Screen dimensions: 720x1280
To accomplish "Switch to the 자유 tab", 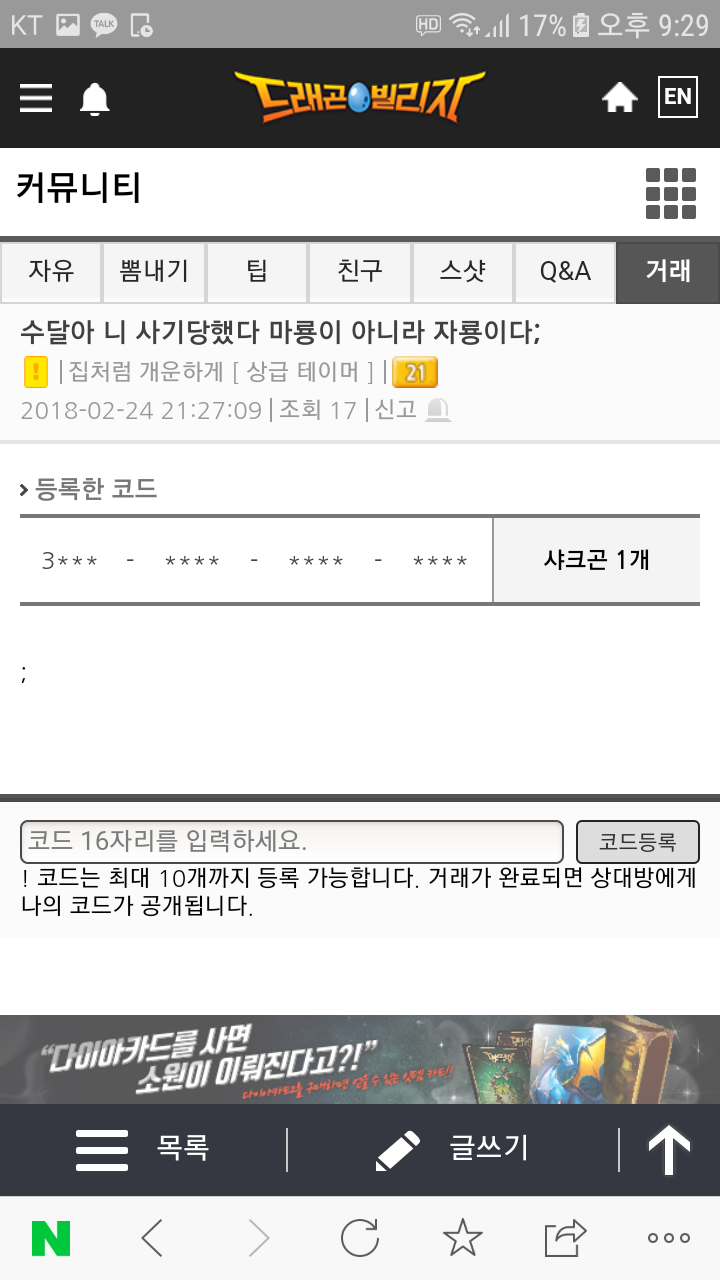I will (x=51, y=271).
